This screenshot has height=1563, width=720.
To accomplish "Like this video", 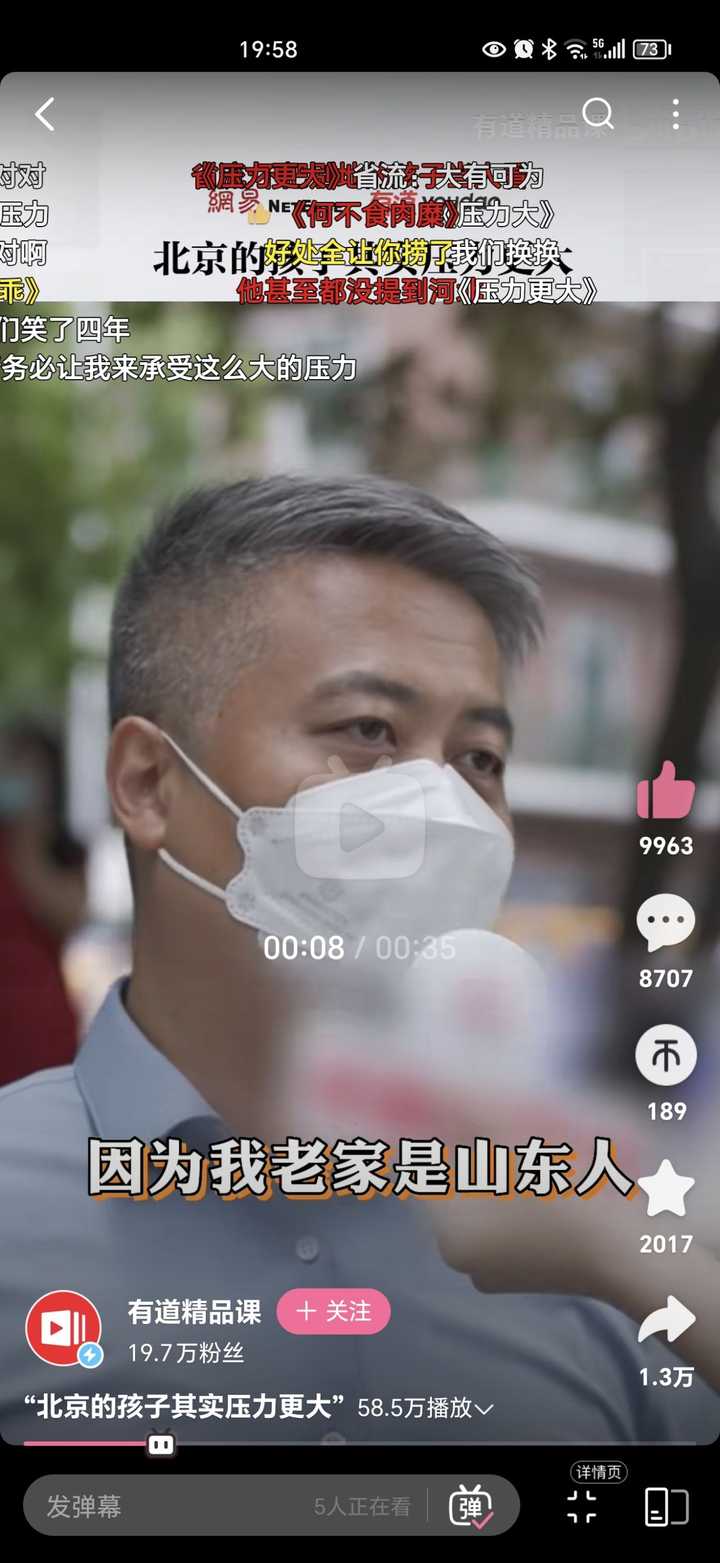I will click(666, 791).
